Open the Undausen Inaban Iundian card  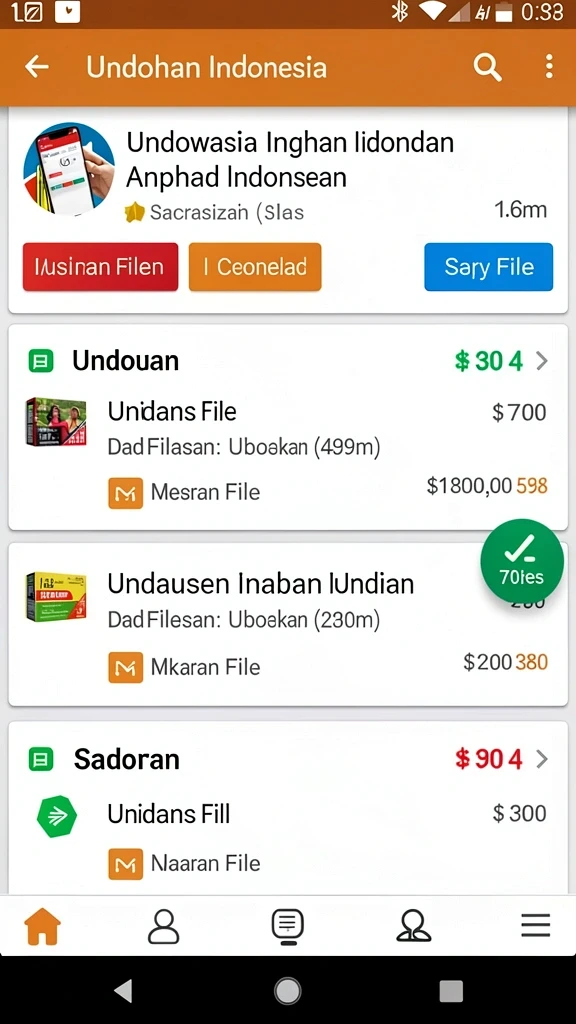[287, 624]
